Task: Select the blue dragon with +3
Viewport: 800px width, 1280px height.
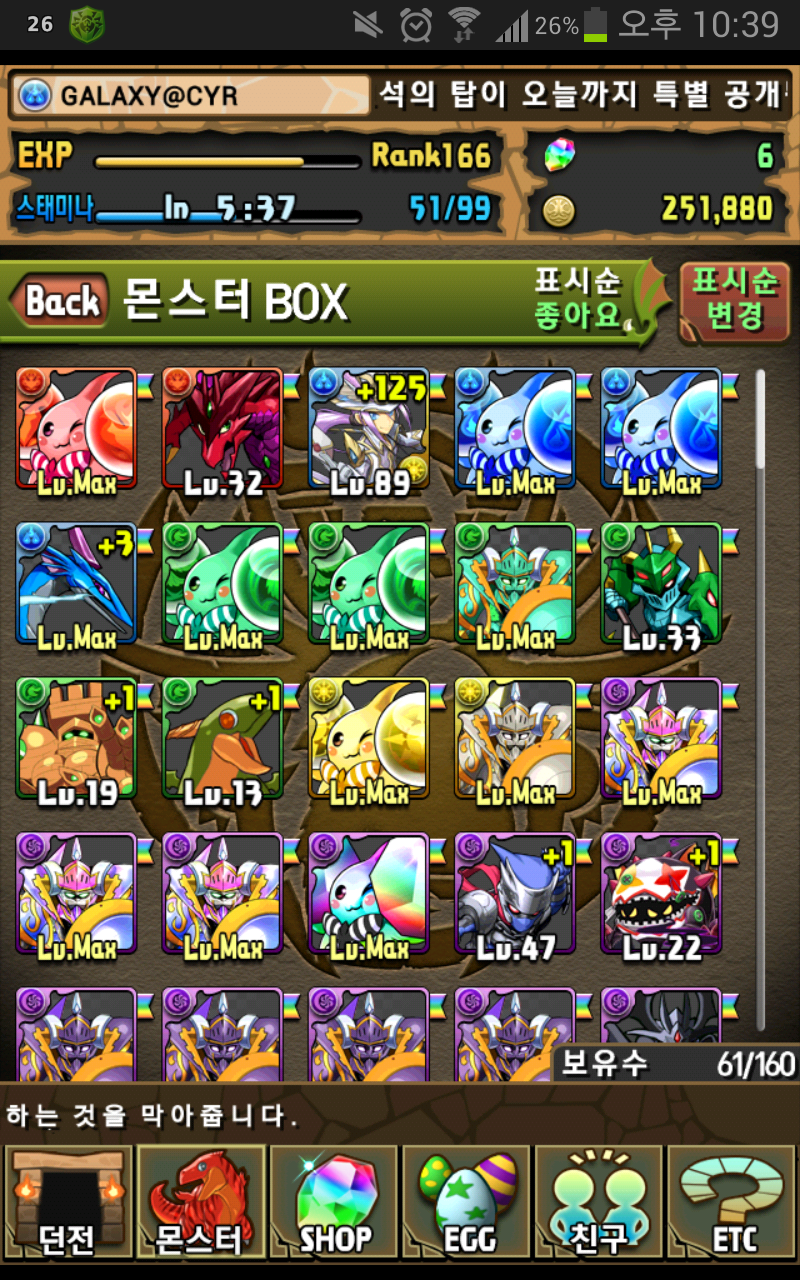Action: point(76,585)
